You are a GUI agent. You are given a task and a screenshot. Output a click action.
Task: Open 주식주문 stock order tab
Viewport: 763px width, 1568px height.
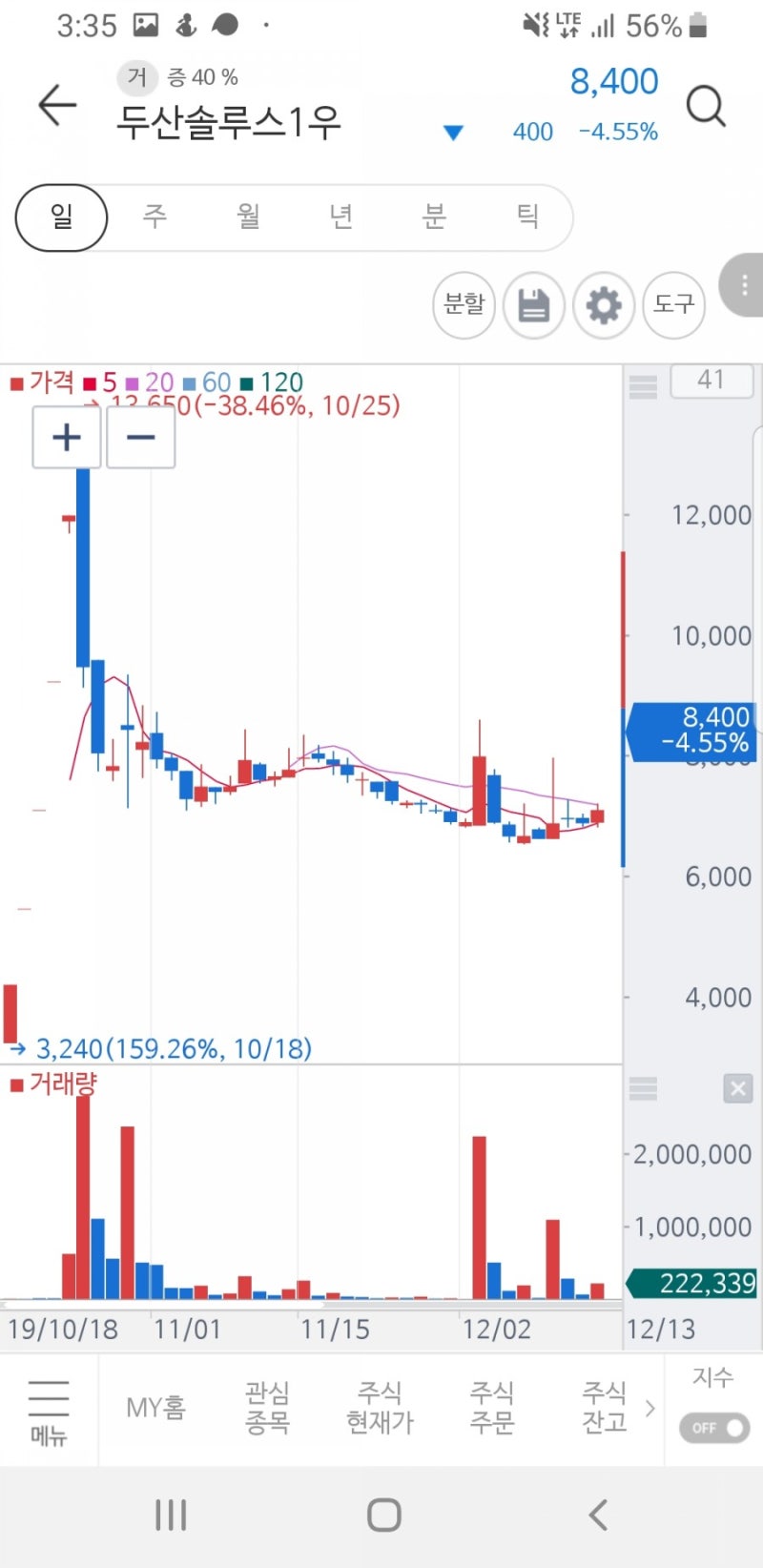pyautogui.click(x=492, y=1408)
